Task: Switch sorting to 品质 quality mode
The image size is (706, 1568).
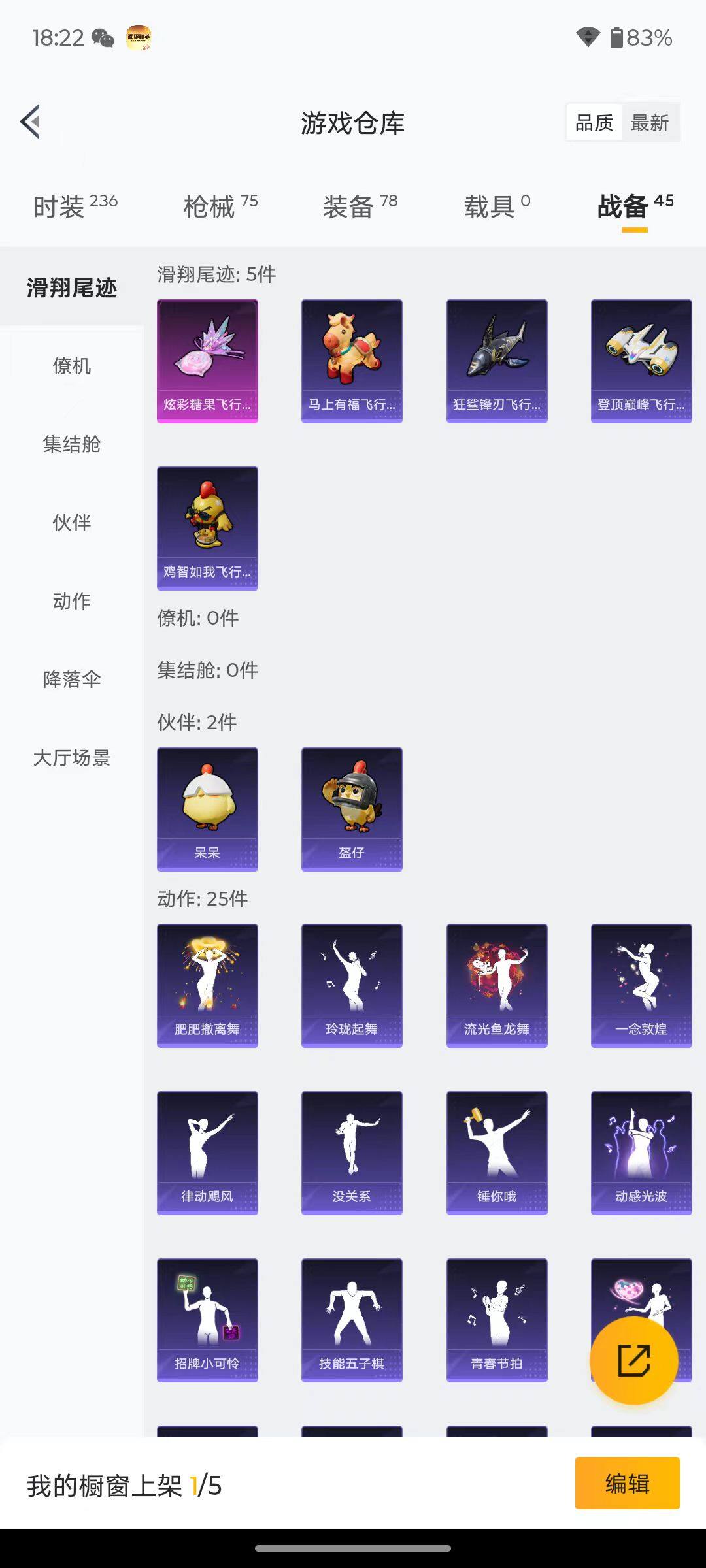Action: tap(594, 122)
